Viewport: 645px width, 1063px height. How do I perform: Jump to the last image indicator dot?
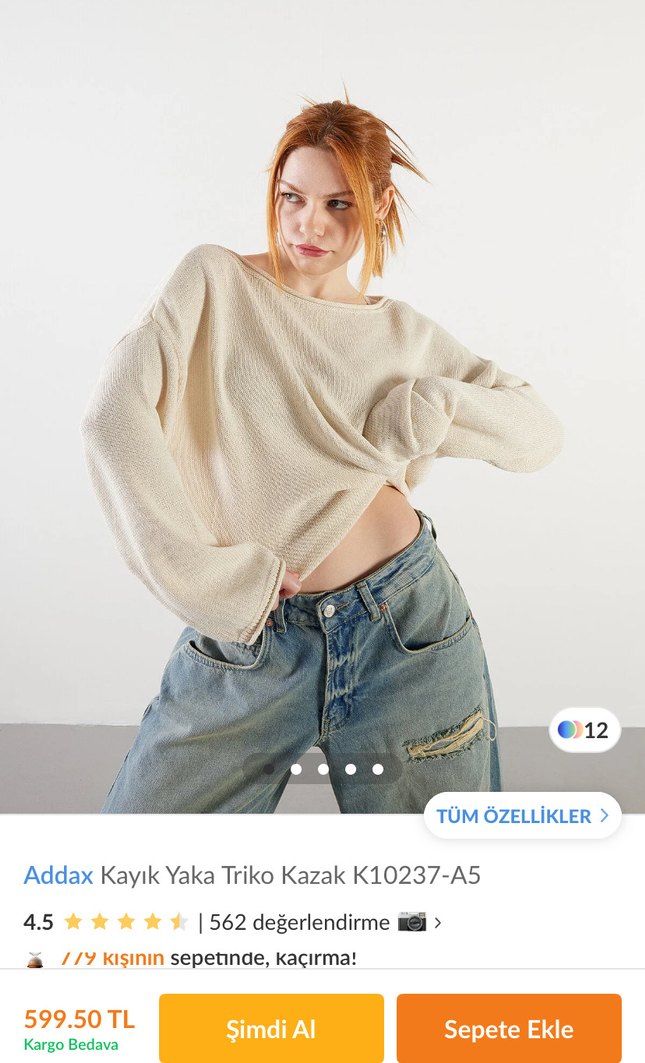coord(378,769)
